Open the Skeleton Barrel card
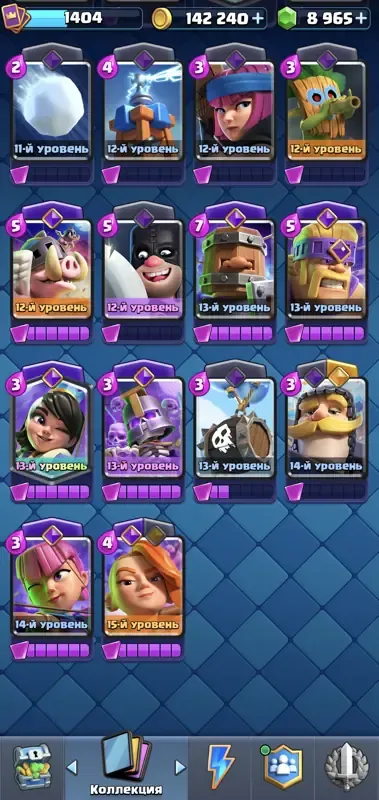Viewport: 379px width, 800px height. pos(235,431)
